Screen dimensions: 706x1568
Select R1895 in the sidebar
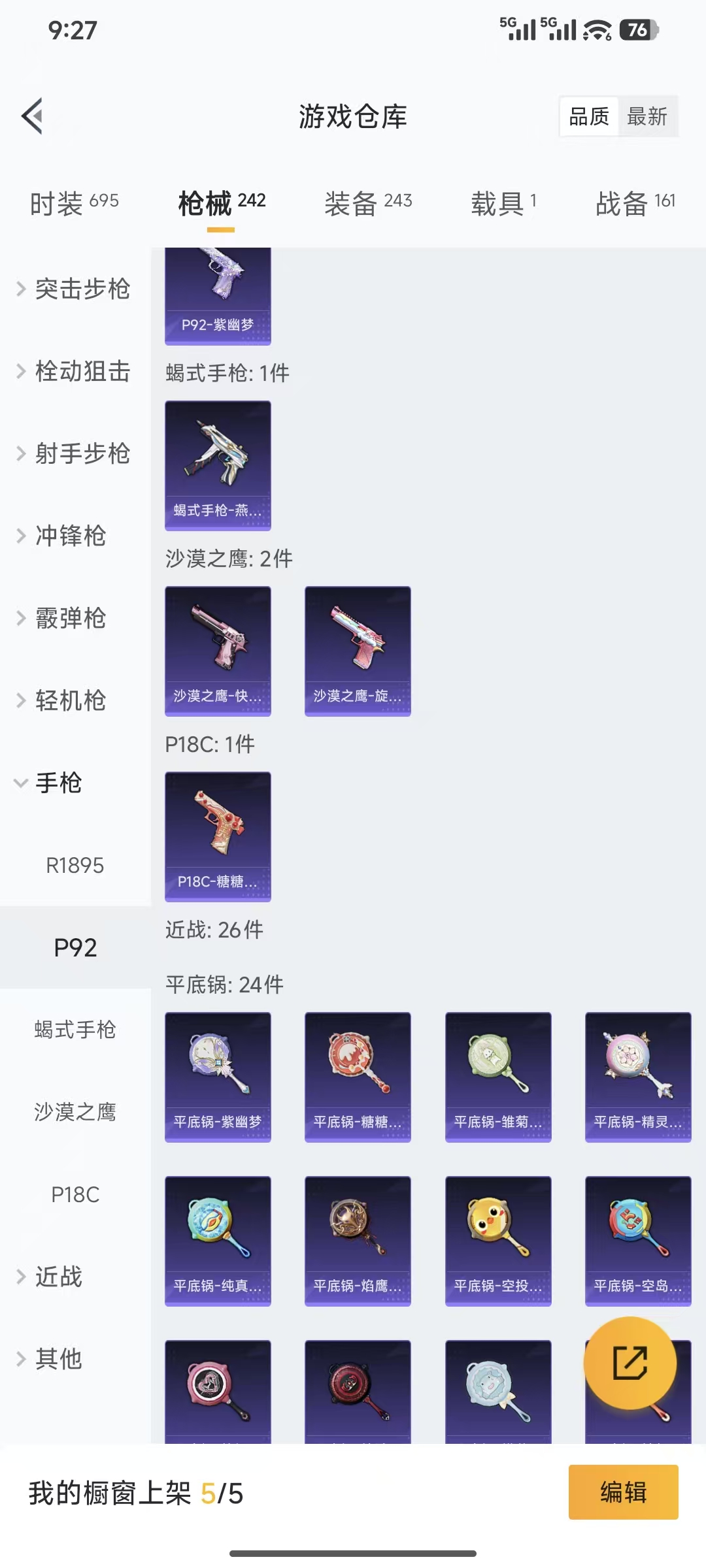(x=75, y=866)
